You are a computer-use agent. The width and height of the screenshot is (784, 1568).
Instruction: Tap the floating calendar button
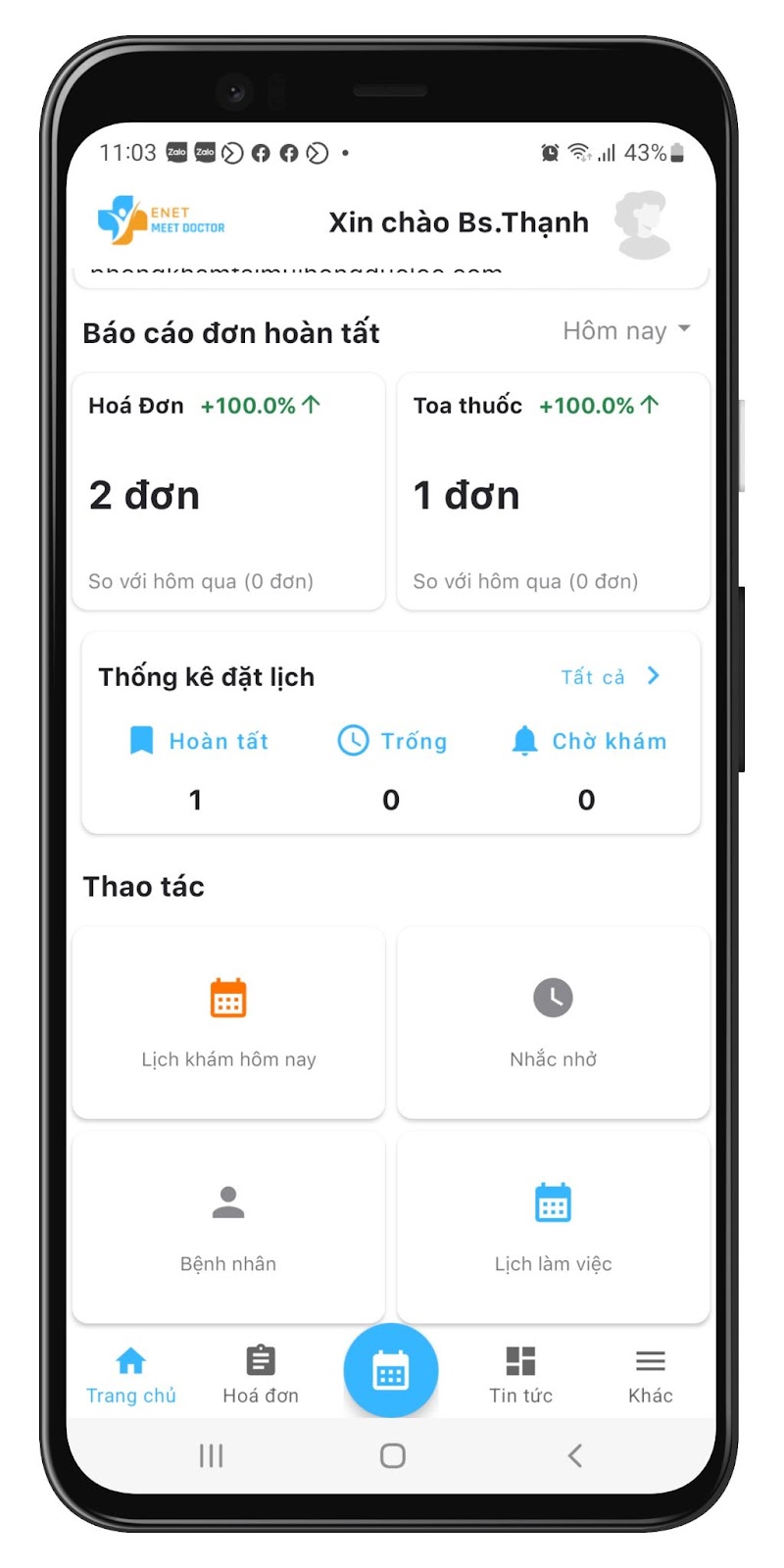(391, 1370)
